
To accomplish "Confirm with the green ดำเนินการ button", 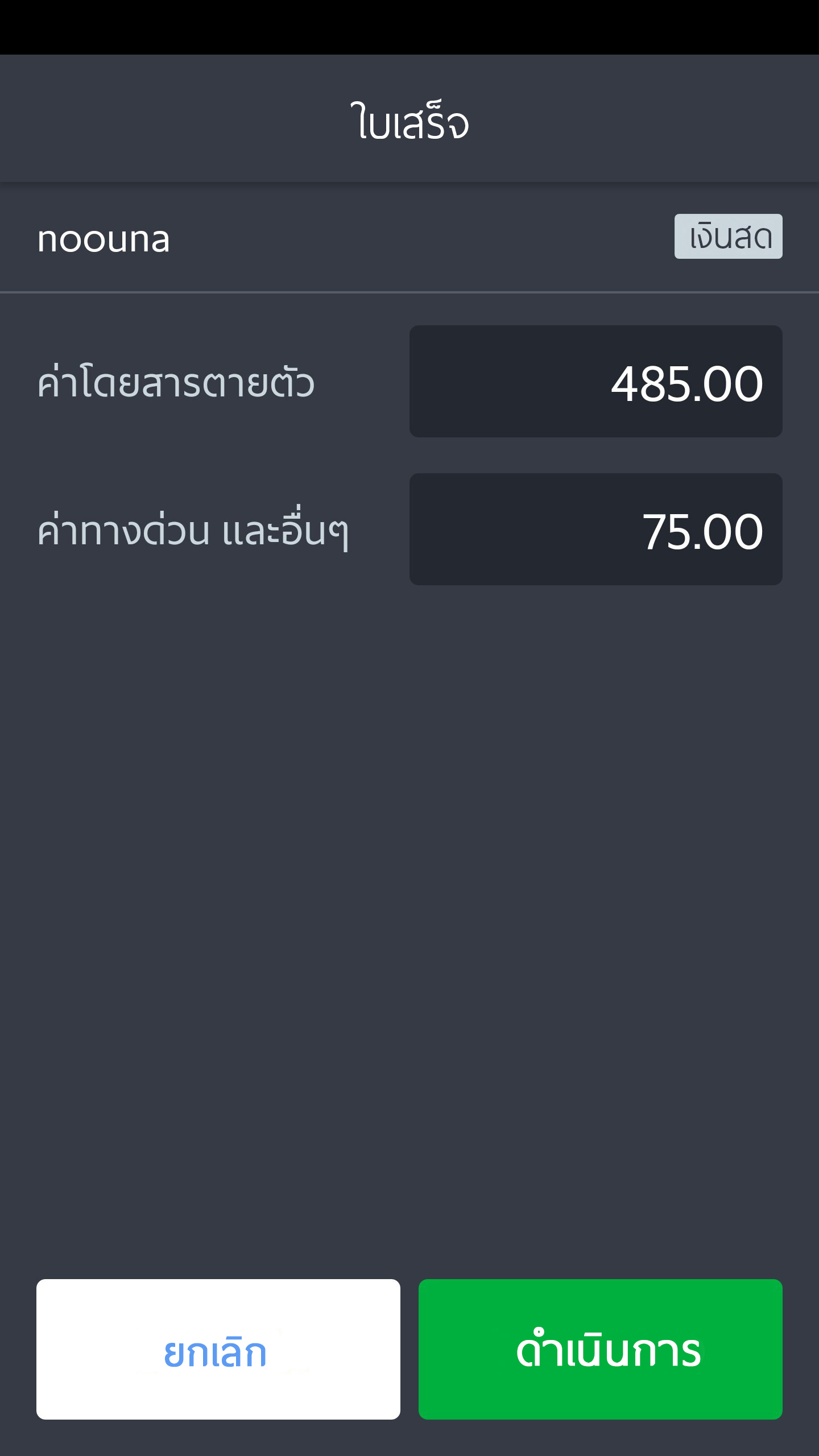I will pyautogui.click(x=600, y=1349).
